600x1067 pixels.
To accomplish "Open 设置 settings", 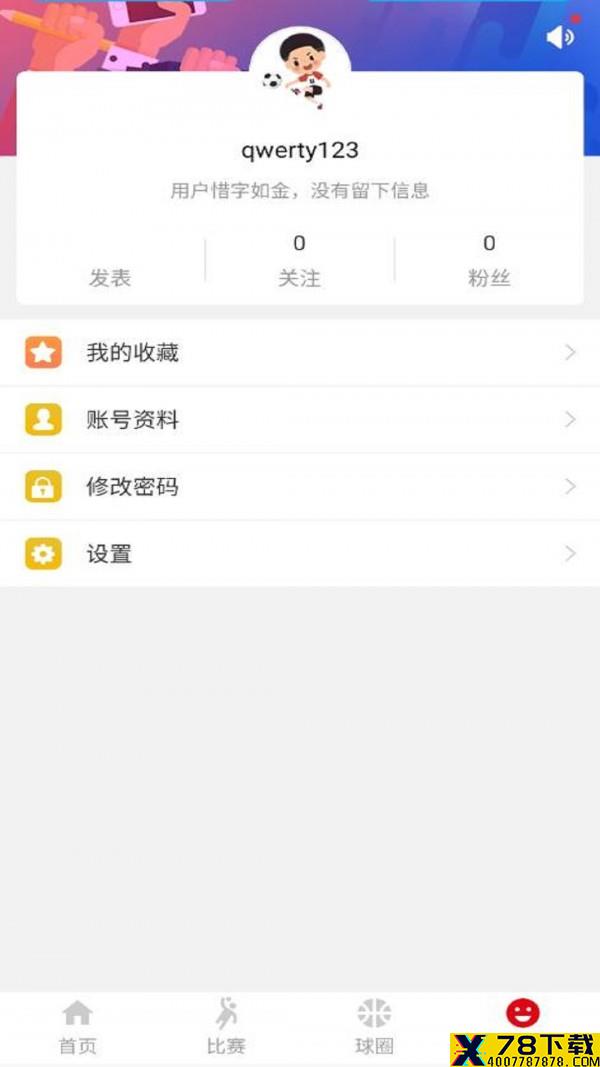I will [300, 554].
